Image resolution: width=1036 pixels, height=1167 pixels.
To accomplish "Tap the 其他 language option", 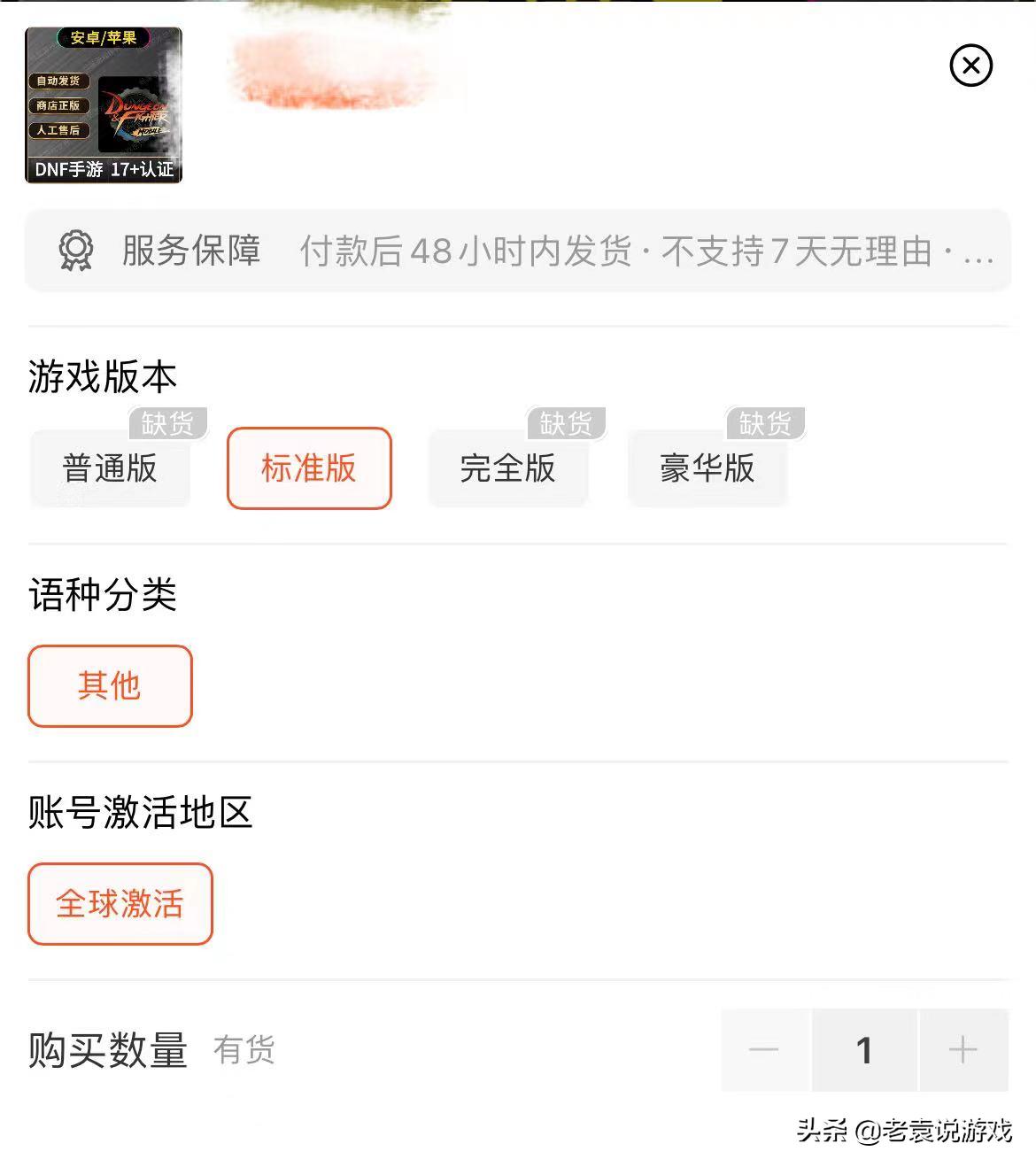I will 110,686.
